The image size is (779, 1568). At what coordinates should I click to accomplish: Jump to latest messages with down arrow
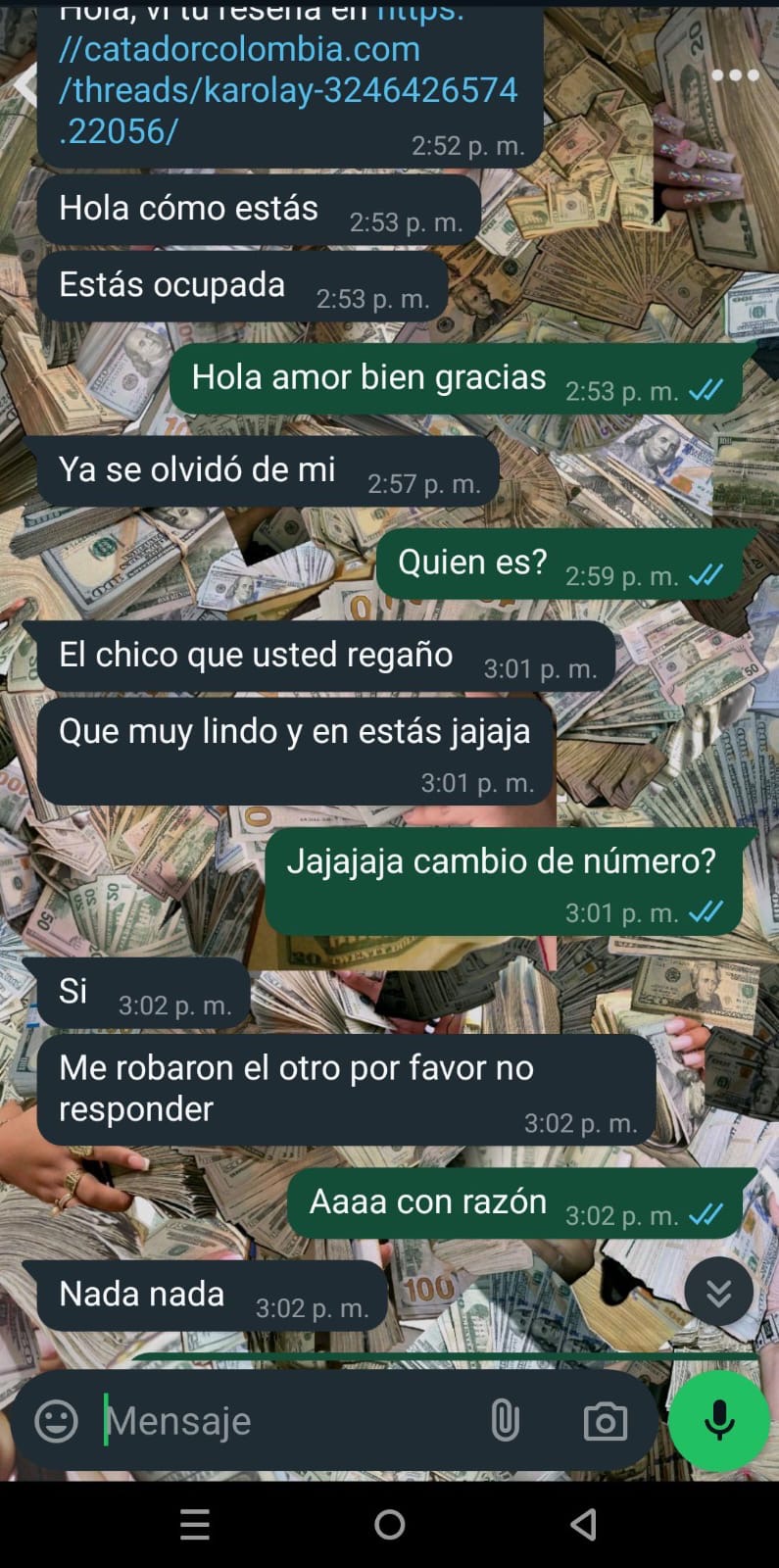[x=718, y=1293]
